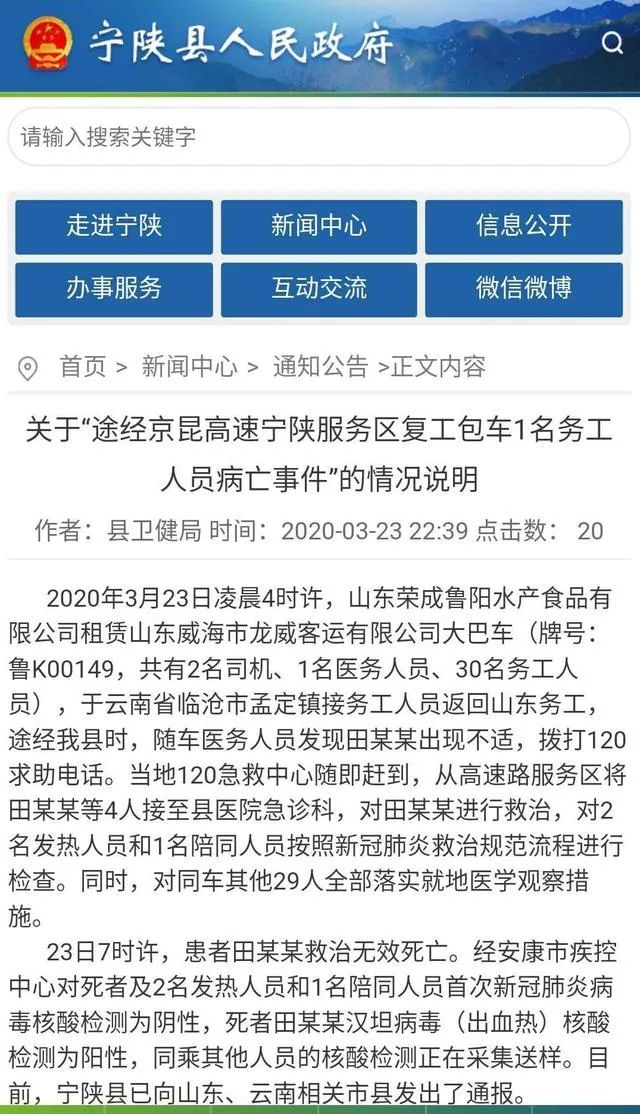Return to 首页 via breadcrumb
This screenshot has width=640, height=1114.
[x=82, y=367]
